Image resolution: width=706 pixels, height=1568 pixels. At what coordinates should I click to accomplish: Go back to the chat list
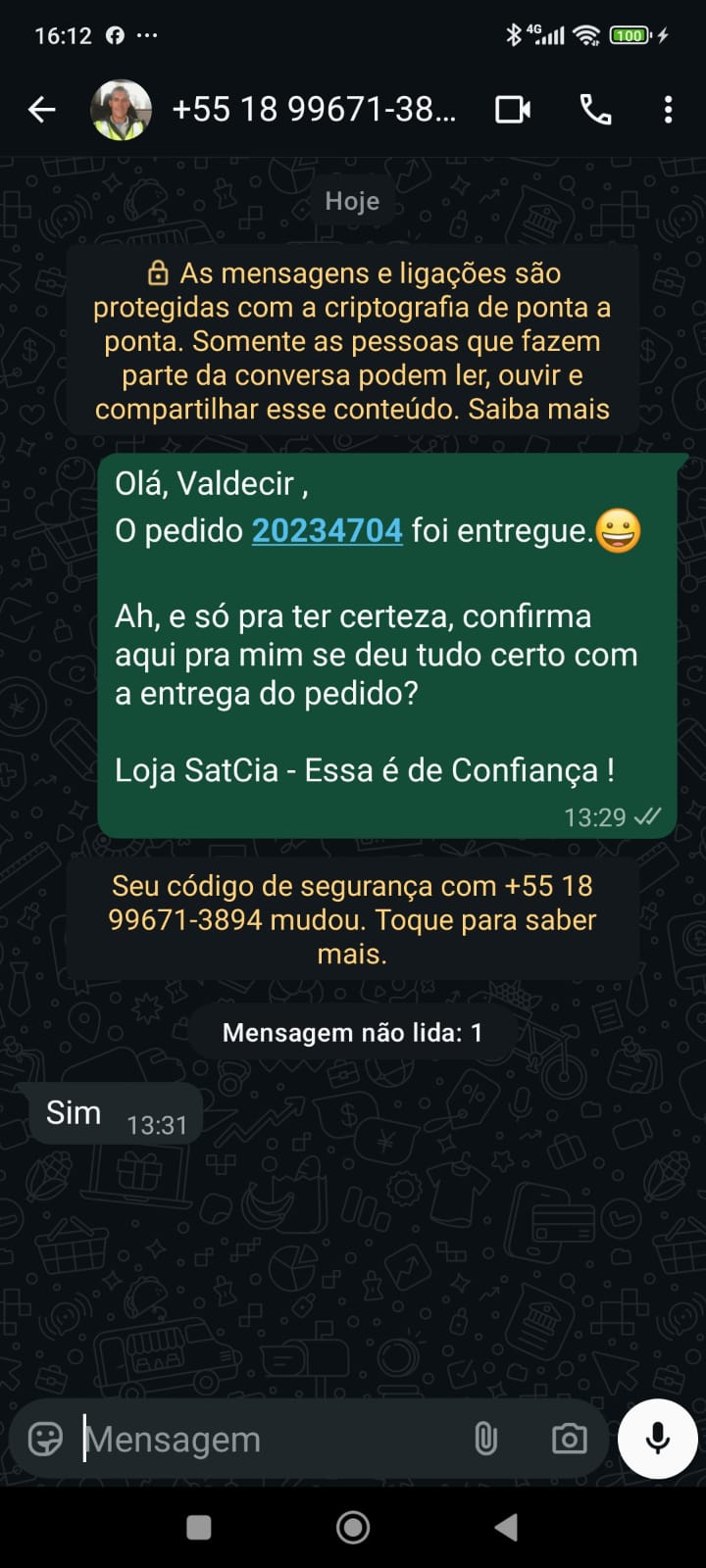[41, 110]
